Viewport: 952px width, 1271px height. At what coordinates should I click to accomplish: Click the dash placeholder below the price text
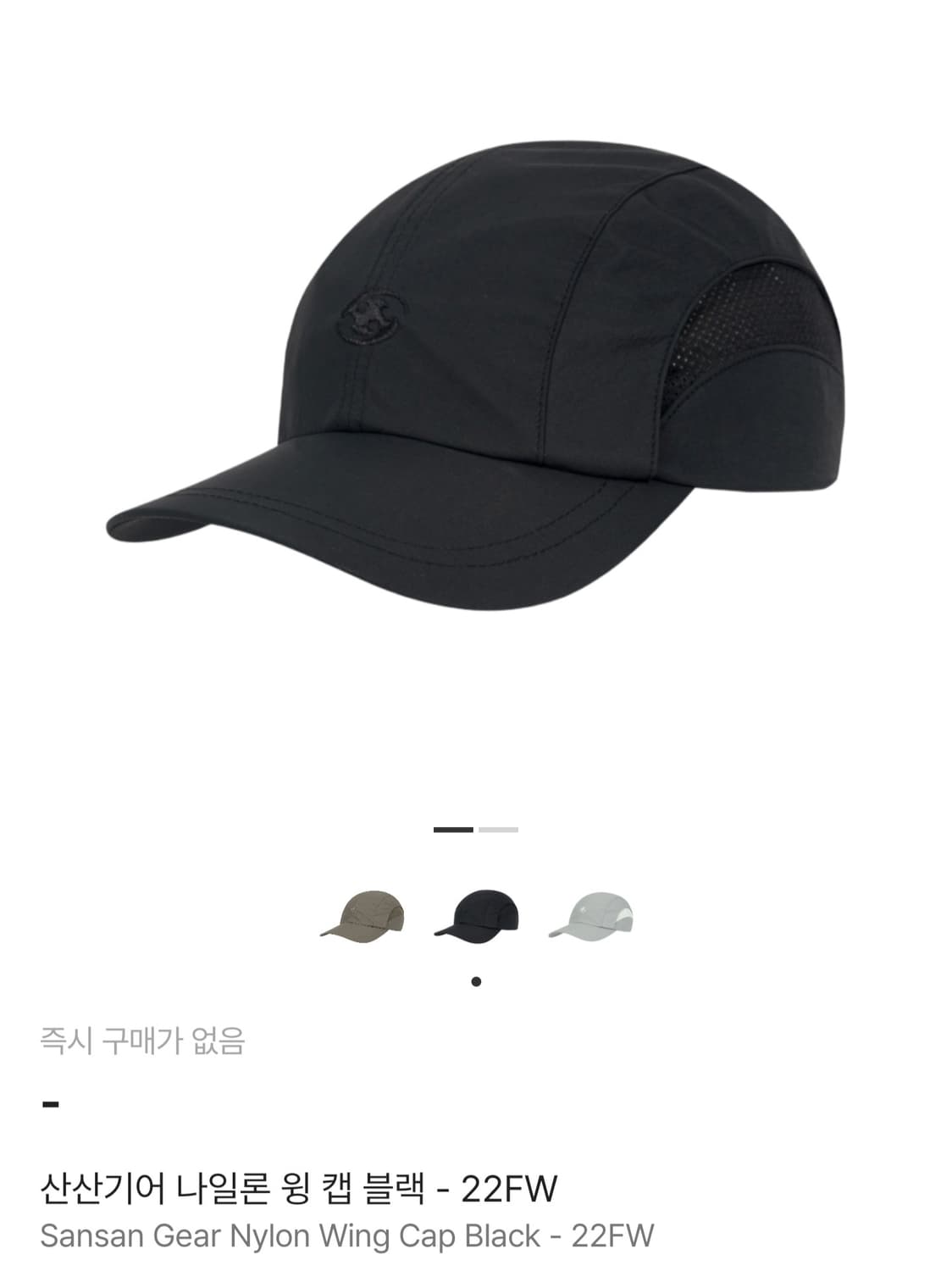49,1103
